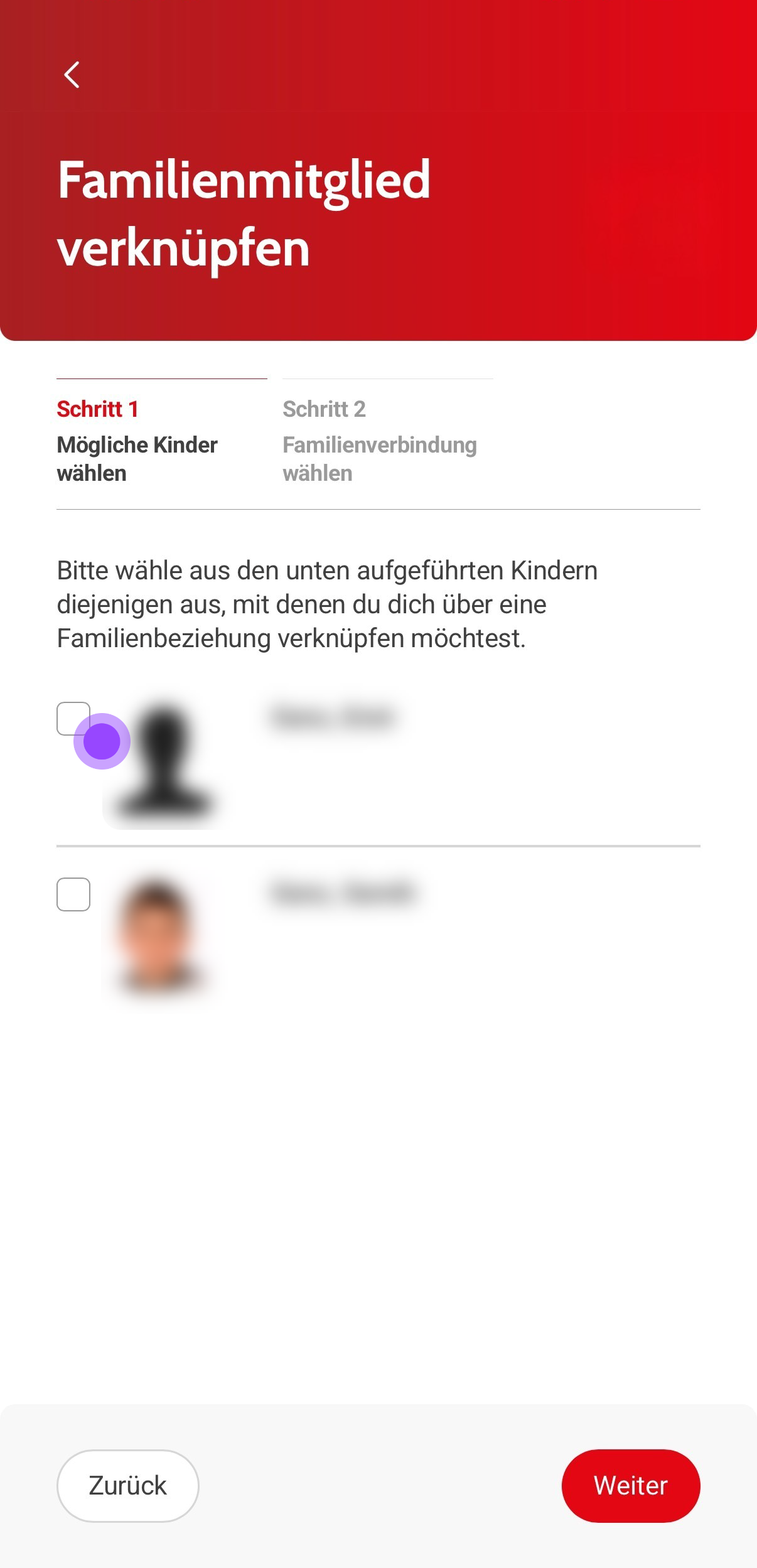
Task: Tap the Zurück button
Action: tap(128, 1485)
